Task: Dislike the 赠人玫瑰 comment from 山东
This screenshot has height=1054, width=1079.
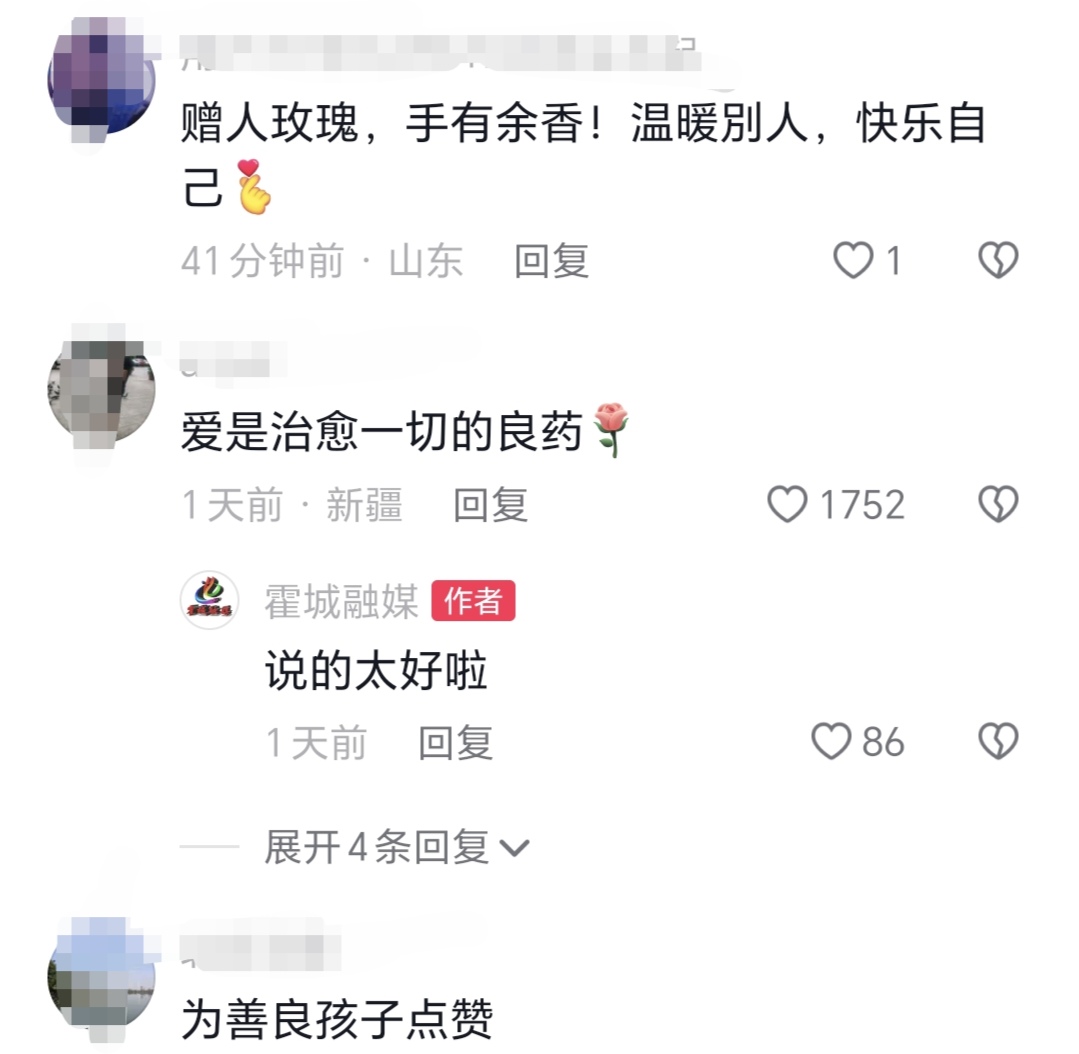Action: coord(997,261)
